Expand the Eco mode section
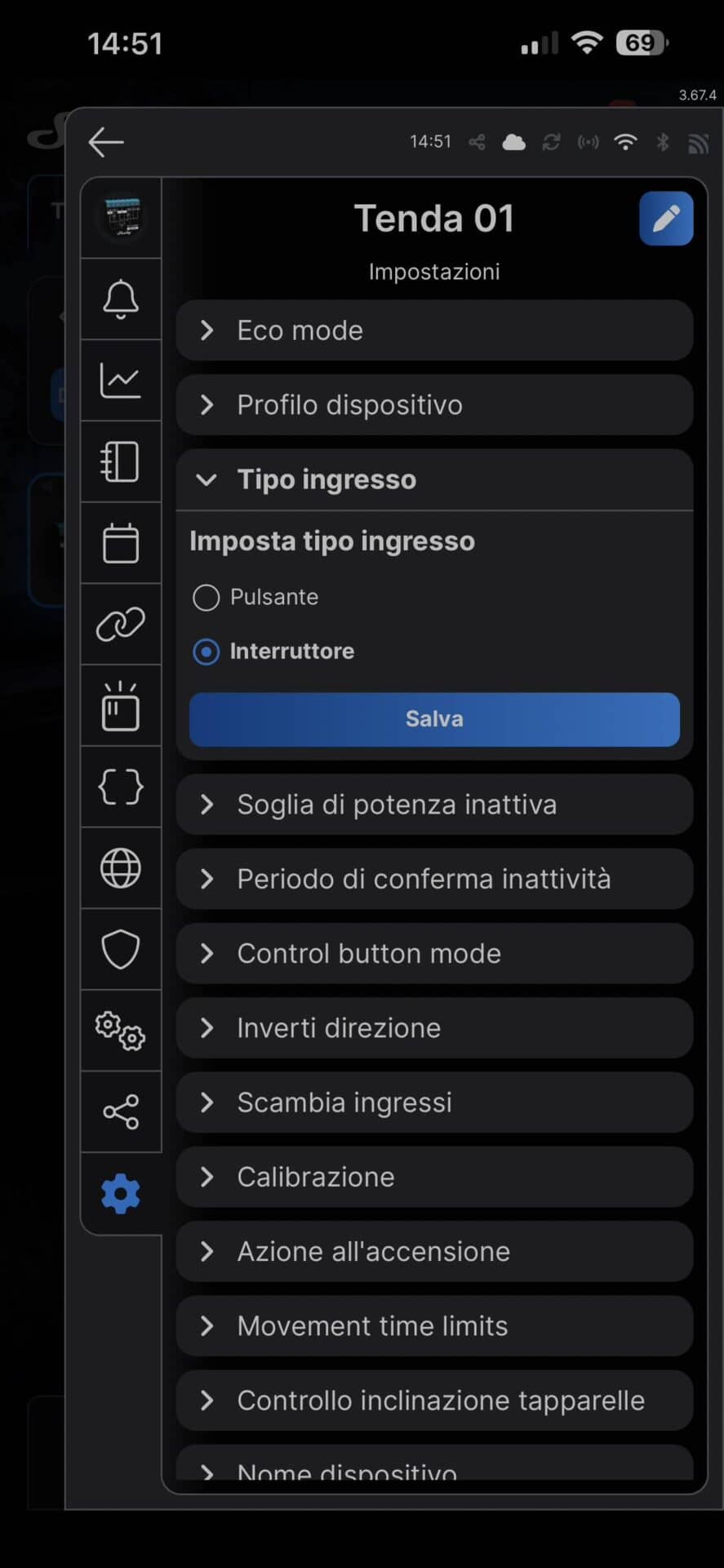 (x=433, y=330)
